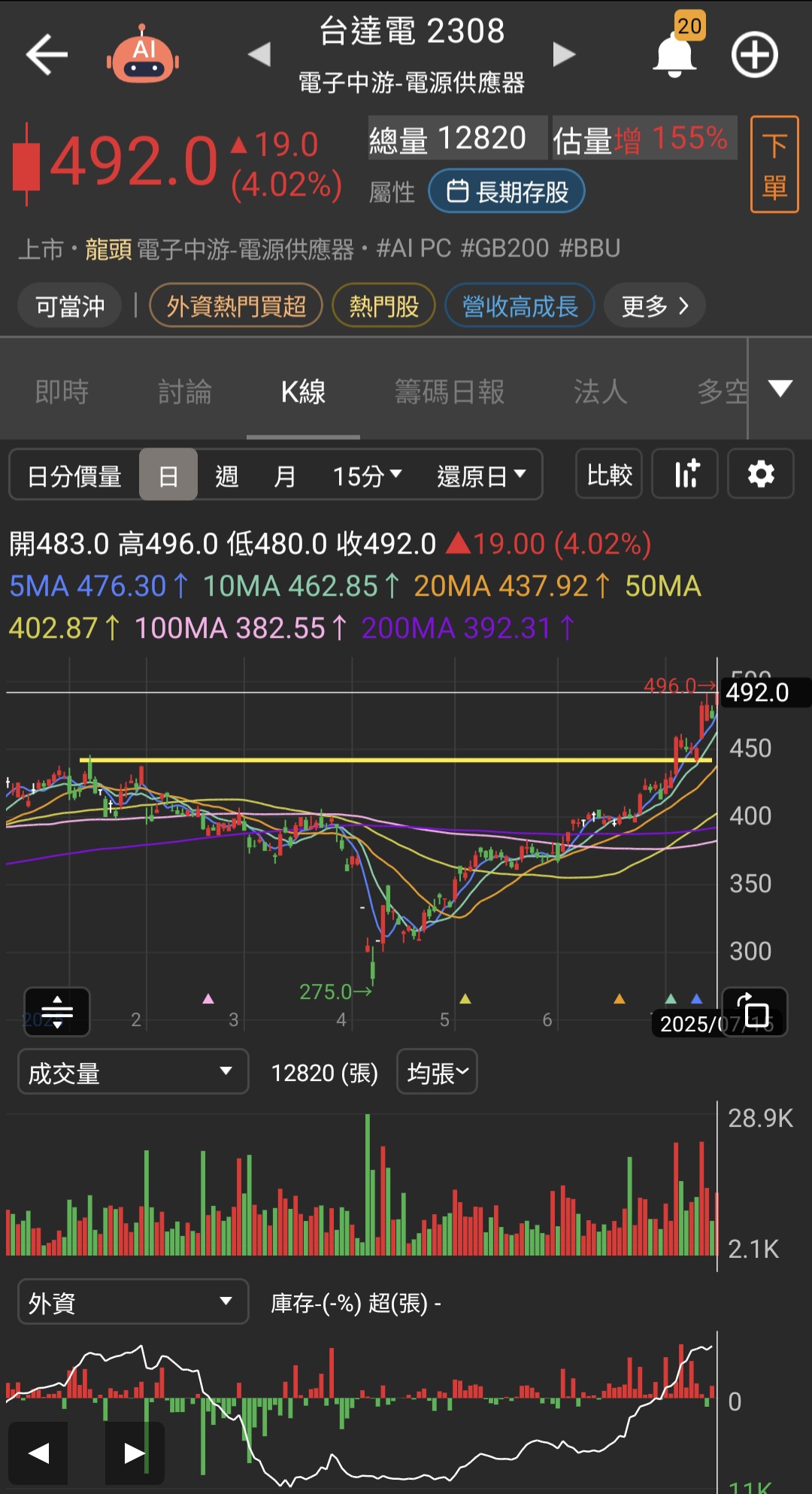The image size is (812, 1494).
Task: Open the 外資 indicator dropdown
Action: [x=132, y=1302]
